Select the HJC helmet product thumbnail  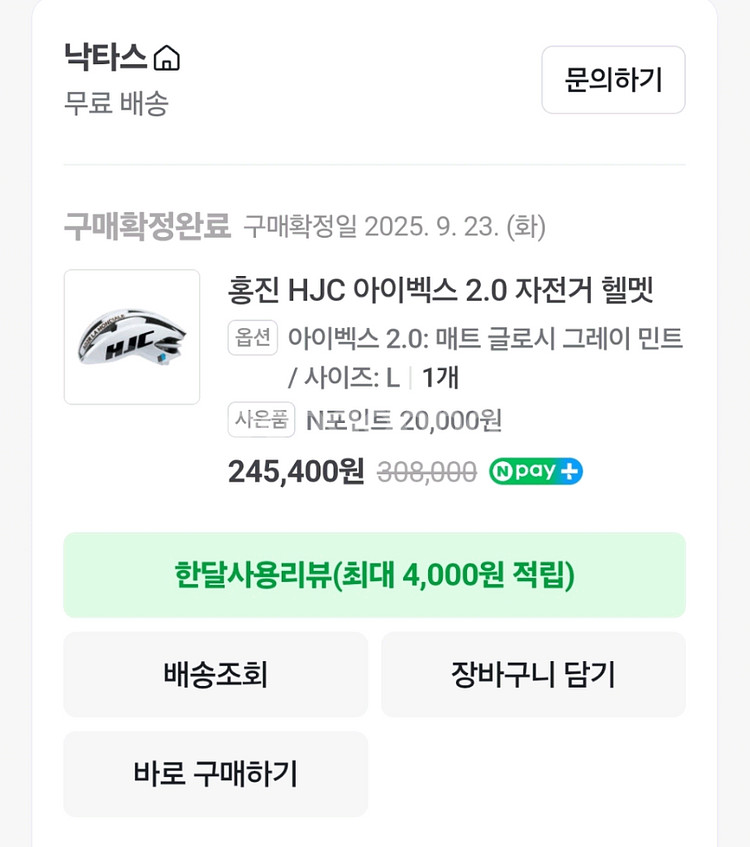tap(131, 336)
